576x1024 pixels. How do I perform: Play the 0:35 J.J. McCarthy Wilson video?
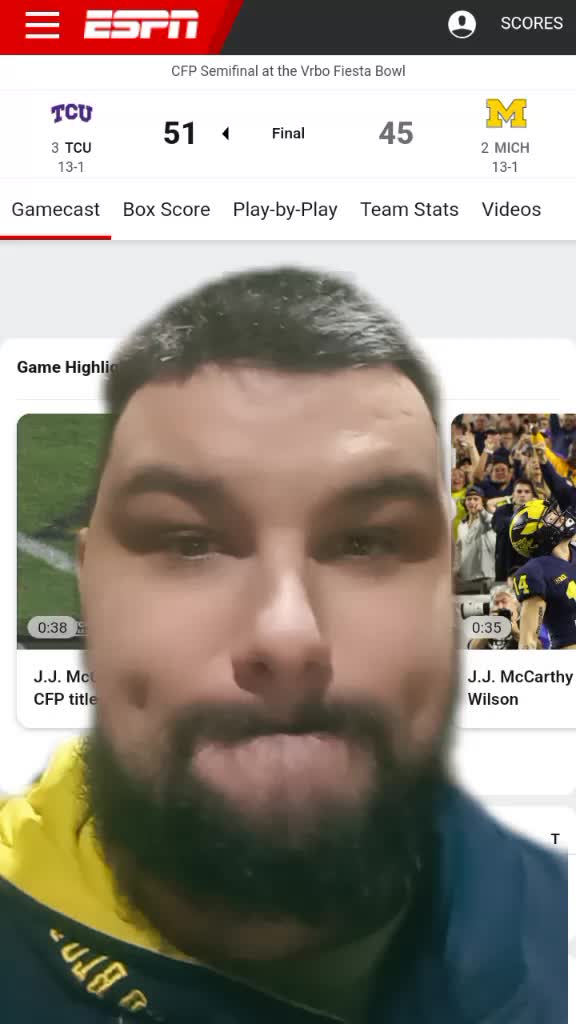pos(513,531)
